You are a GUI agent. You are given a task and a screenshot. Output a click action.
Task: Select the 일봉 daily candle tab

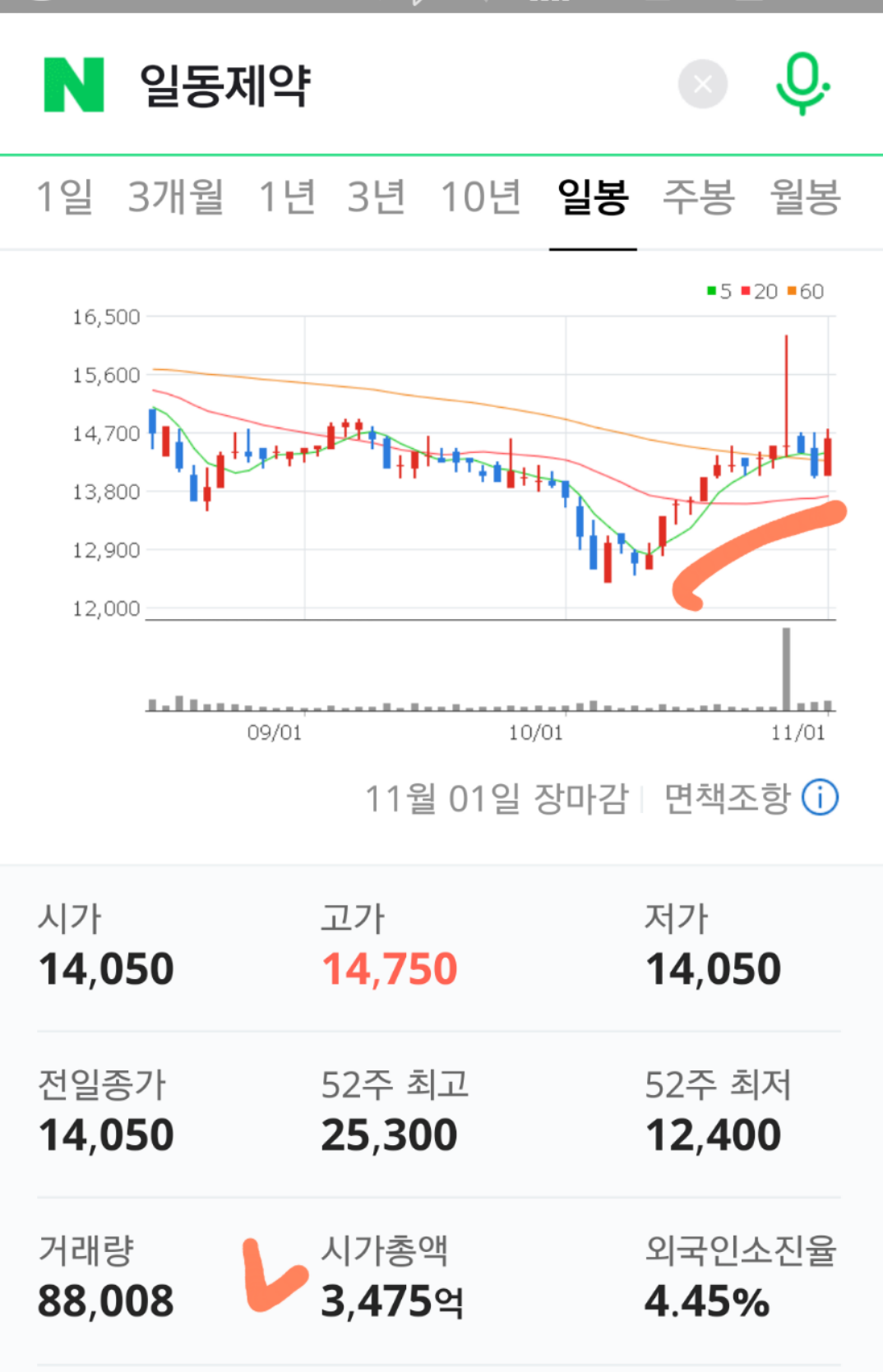[593, 197]
